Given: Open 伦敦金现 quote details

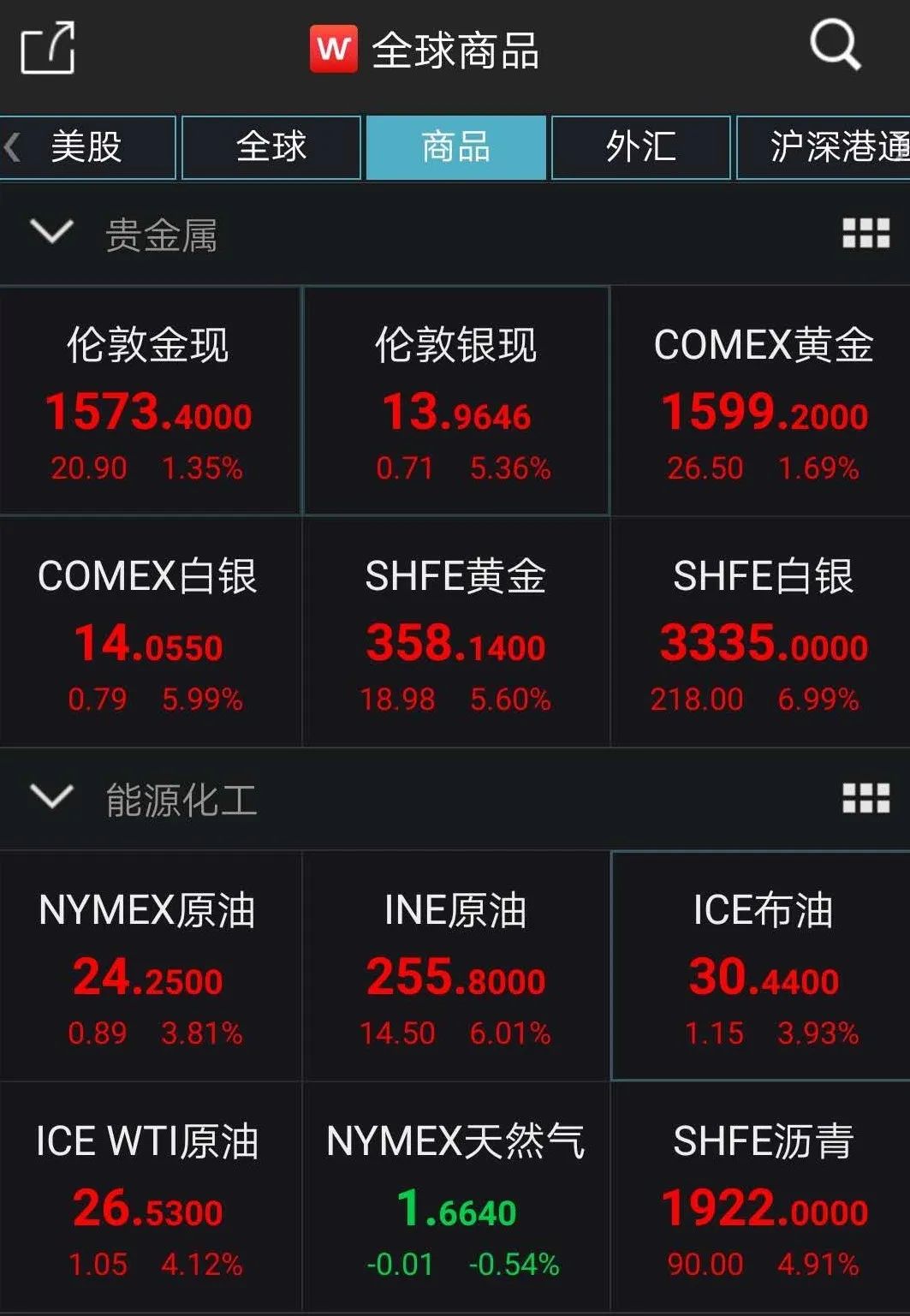Looking at the screenshot, I should pos(149,401).
